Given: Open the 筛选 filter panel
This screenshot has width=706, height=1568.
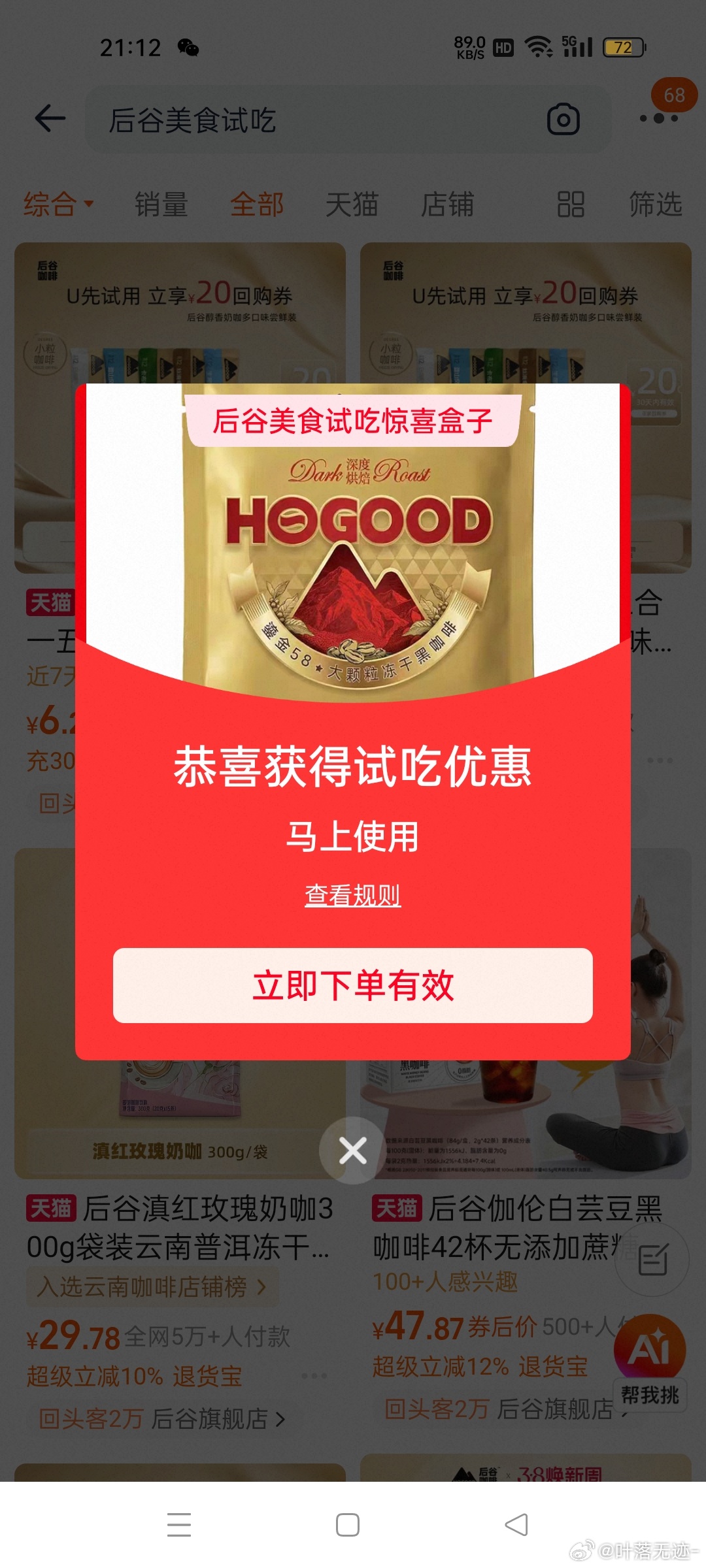Looking at the screenshot, I should point(655,204).
